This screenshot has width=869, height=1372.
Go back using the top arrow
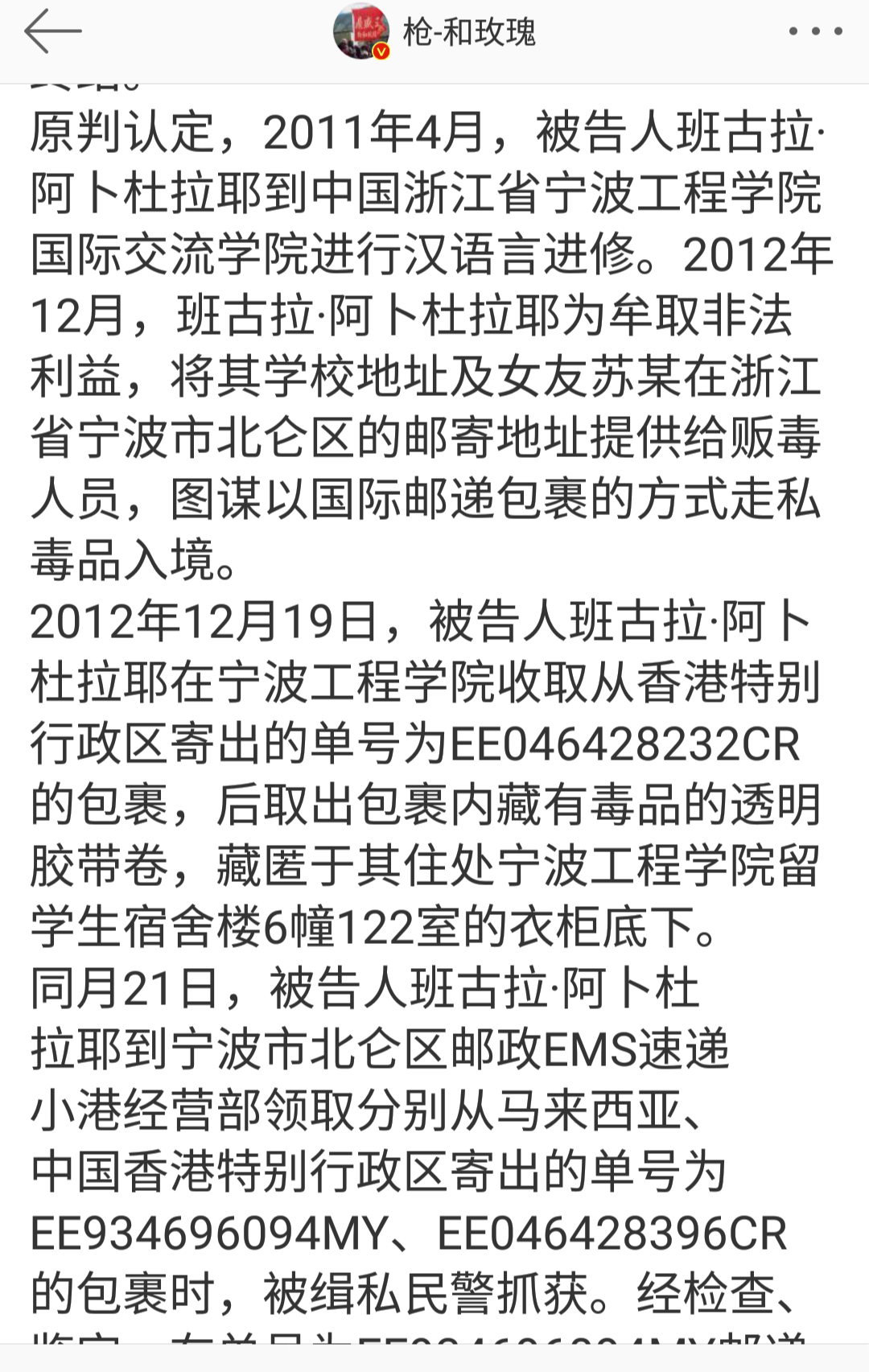[52, 32]
